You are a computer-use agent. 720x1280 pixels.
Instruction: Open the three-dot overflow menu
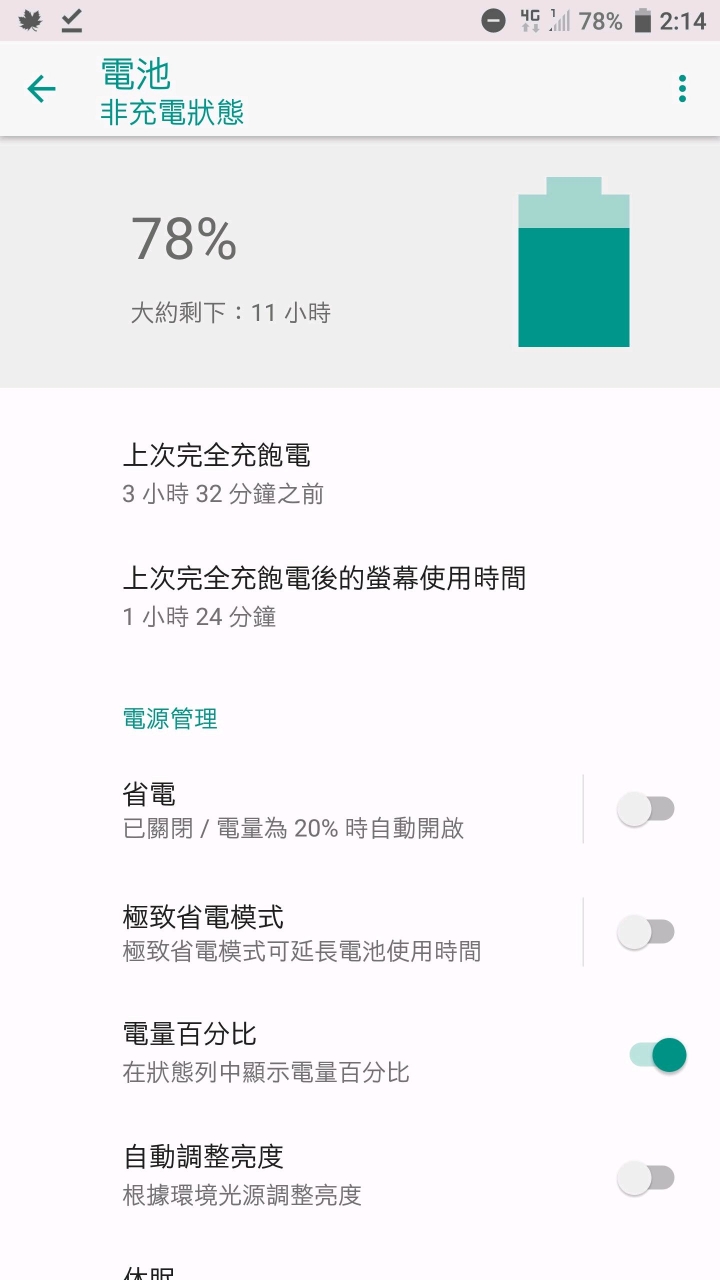click(x=681, y=88)
